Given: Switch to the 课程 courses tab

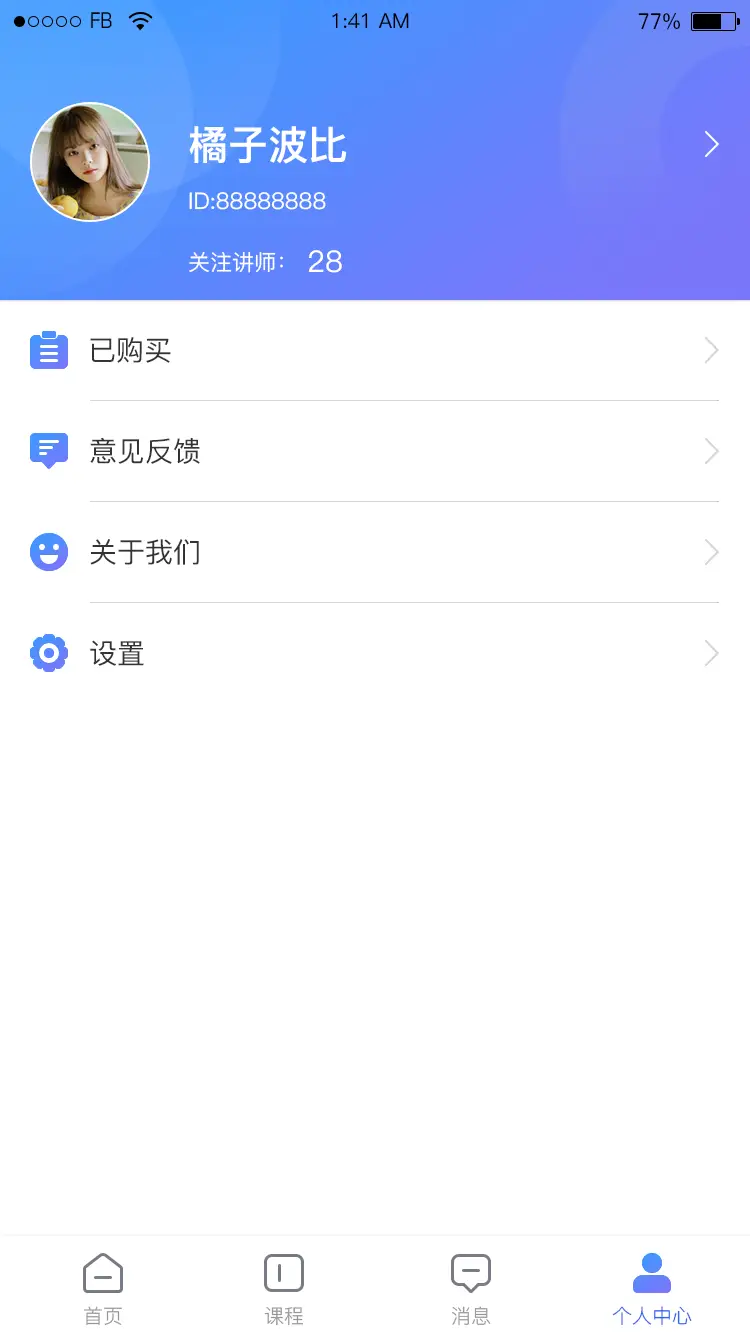Looking at the screenshot, I should (284, 1288).
